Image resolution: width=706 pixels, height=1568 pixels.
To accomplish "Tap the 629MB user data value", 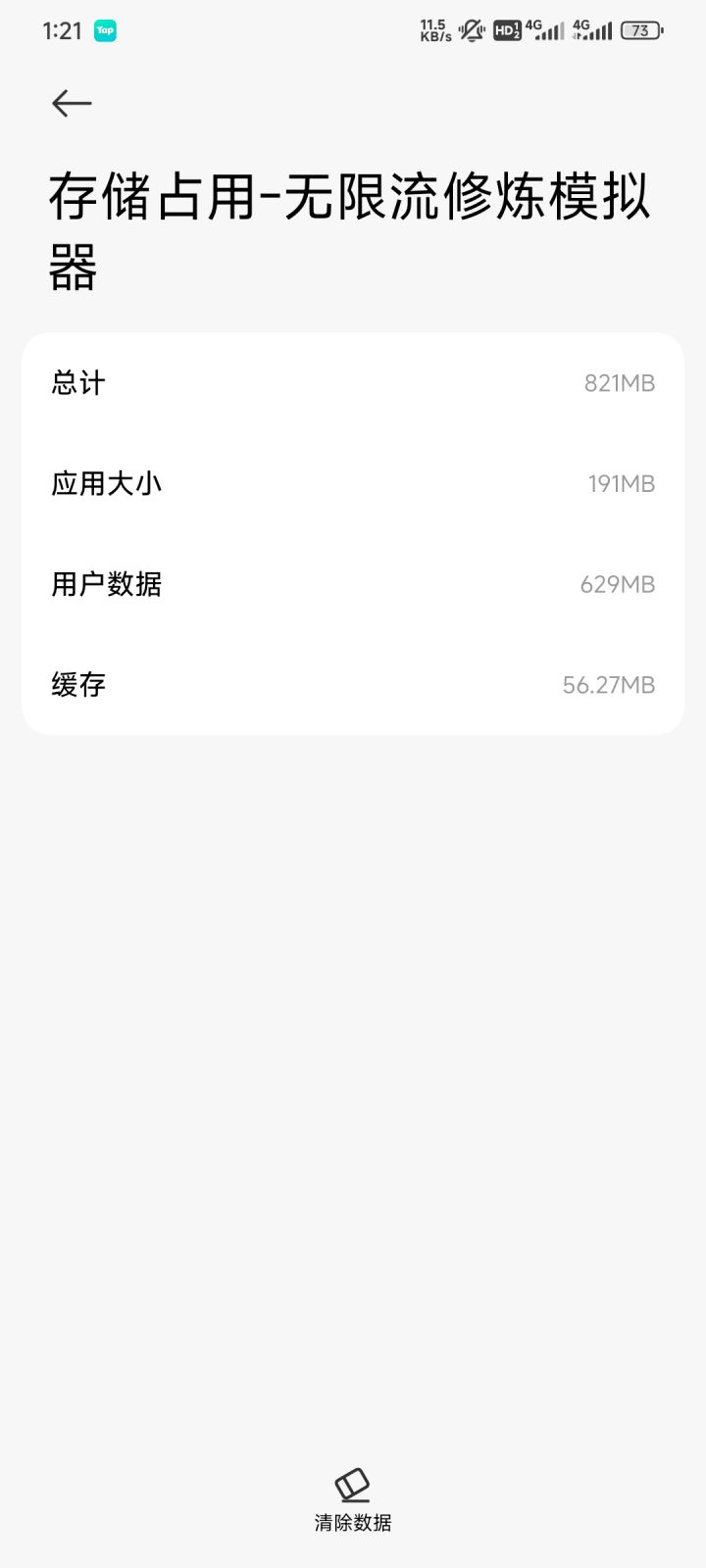I will point(620,583).
